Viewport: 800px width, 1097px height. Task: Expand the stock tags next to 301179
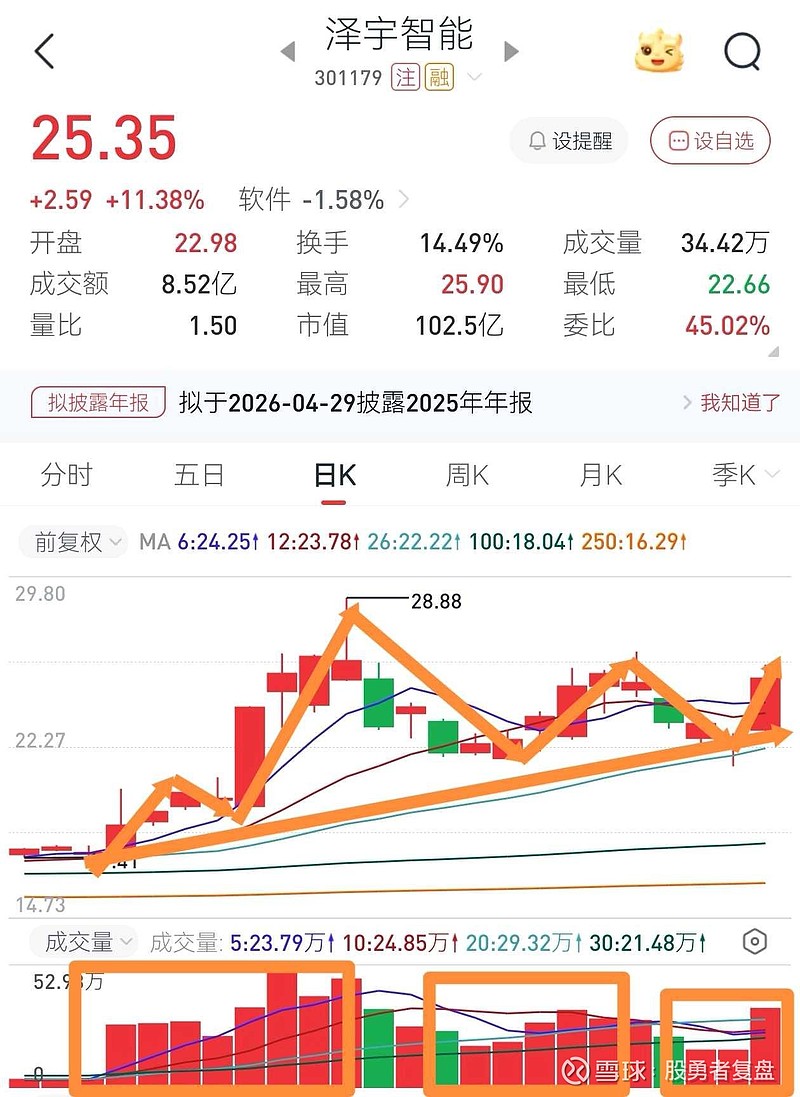click(475, 78)
